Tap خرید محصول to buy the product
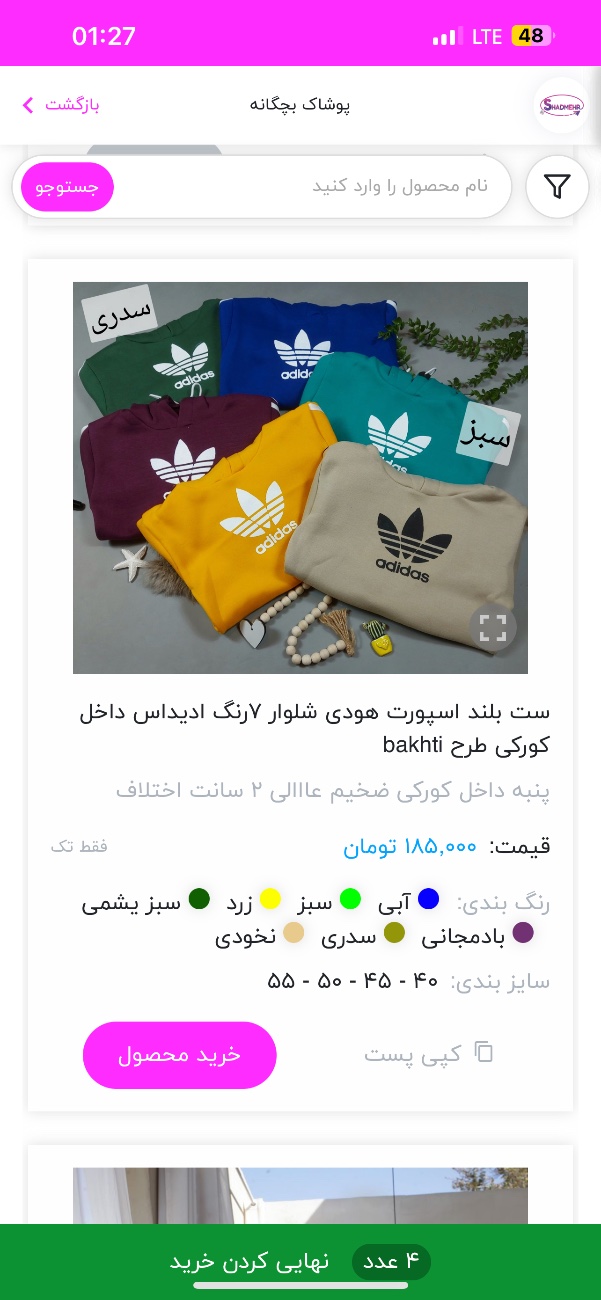This screenshot has width=601, height=1300. [x=179, y=1055]
